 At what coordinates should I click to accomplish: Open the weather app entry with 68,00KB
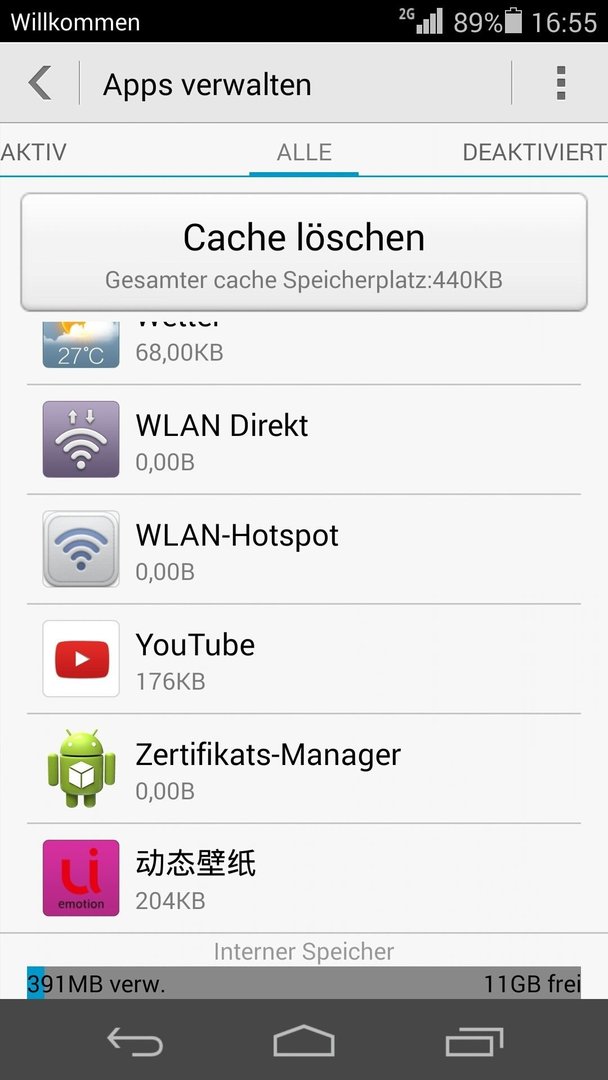304,349
